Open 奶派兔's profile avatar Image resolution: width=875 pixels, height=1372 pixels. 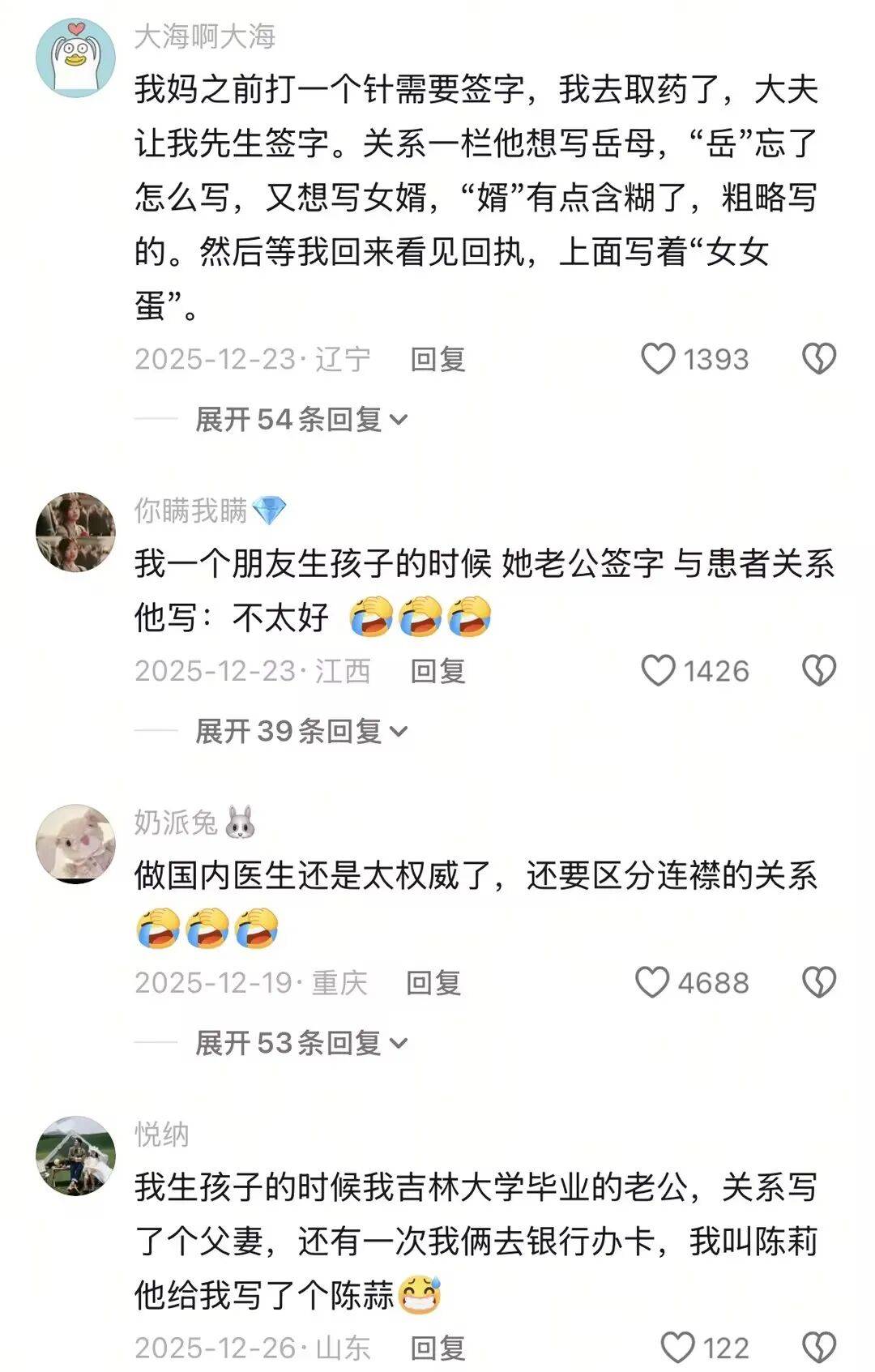tap(75, 844)
